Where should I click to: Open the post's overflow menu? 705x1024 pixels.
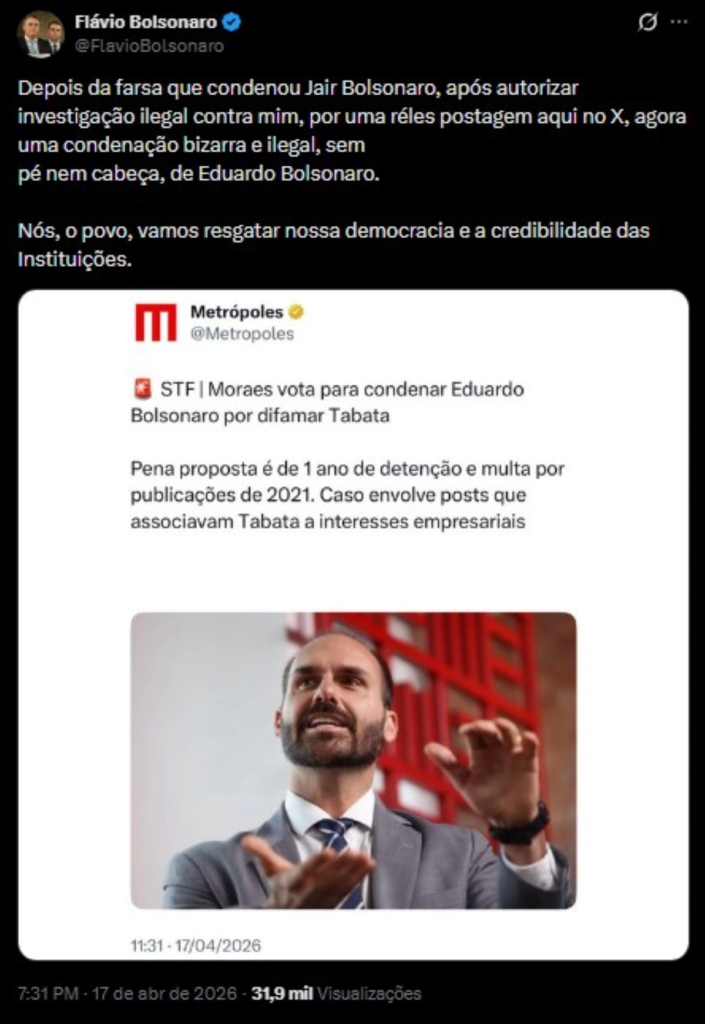683,22
